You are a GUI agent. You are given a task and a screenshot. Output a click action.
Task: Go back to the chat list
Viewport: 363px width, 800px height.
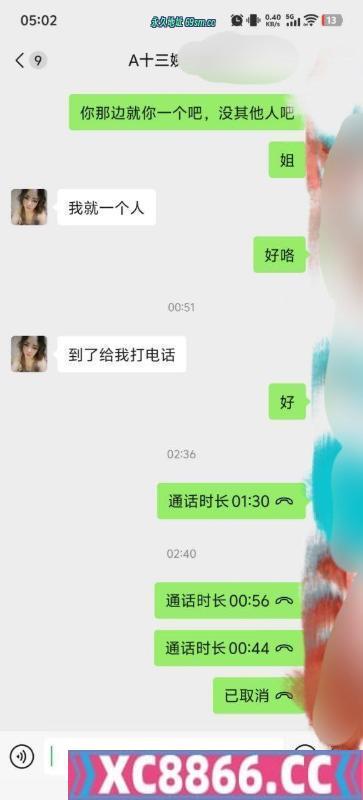click(20, 61)
